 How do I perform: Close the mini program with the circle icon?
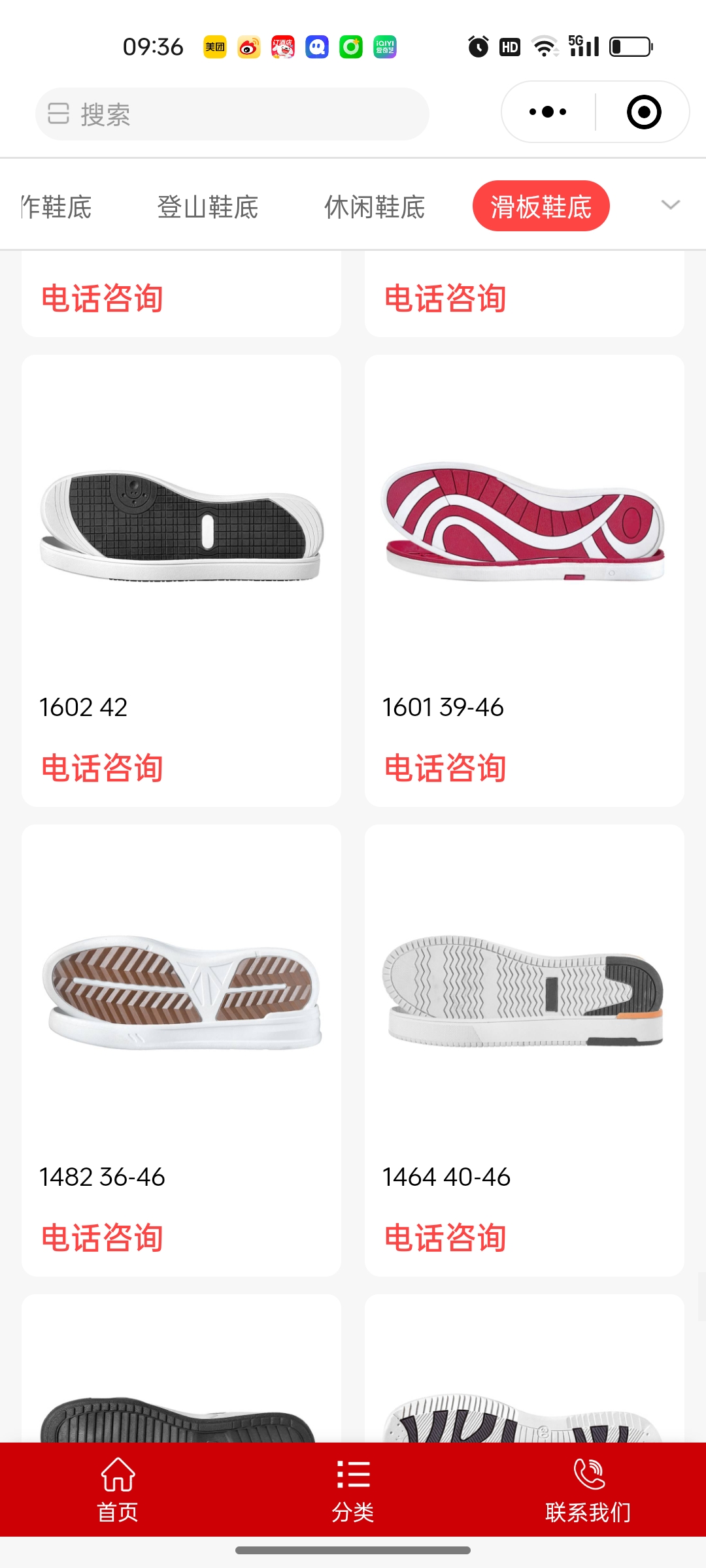coord(643,112)
